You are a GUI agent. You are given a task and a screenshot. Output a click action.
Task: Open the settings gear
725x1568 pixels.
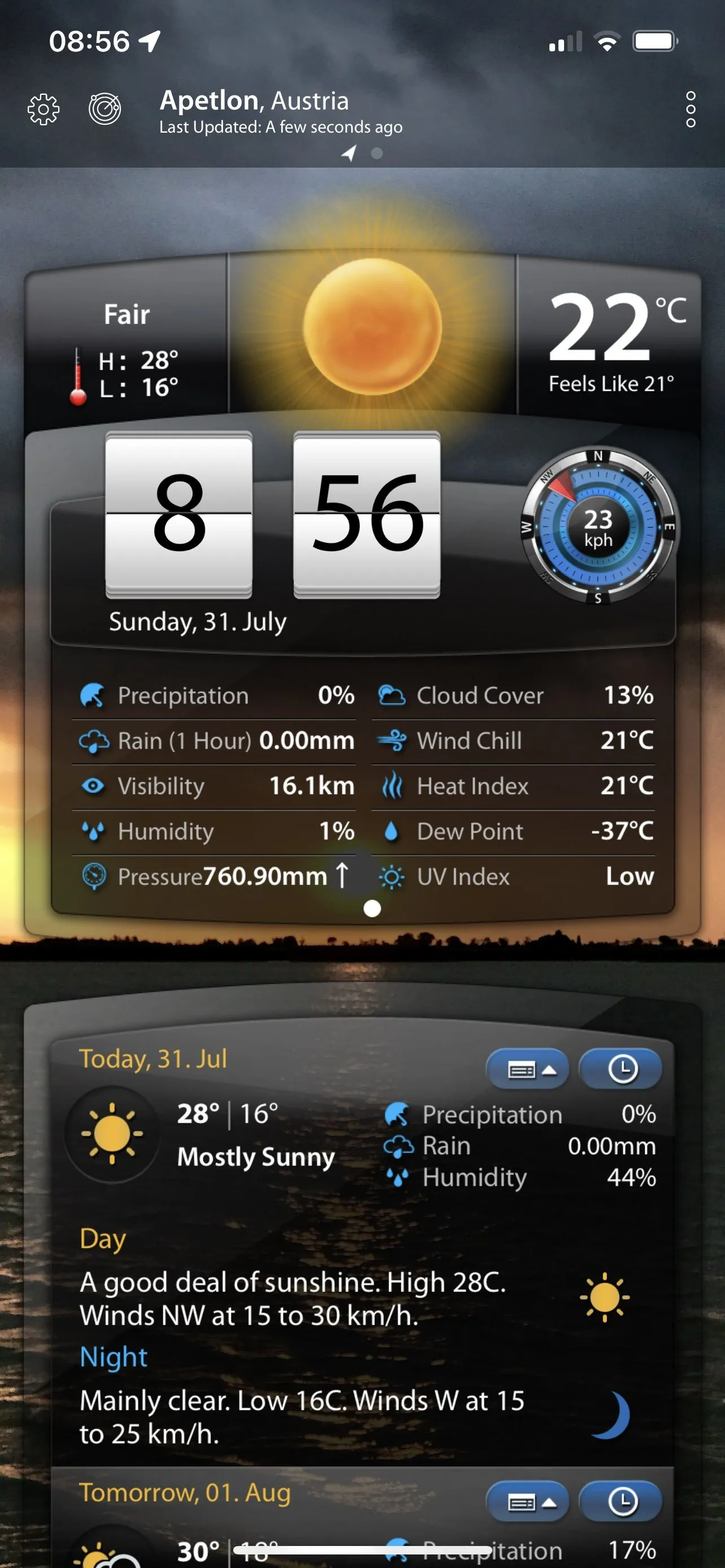[x=44, y=110]
